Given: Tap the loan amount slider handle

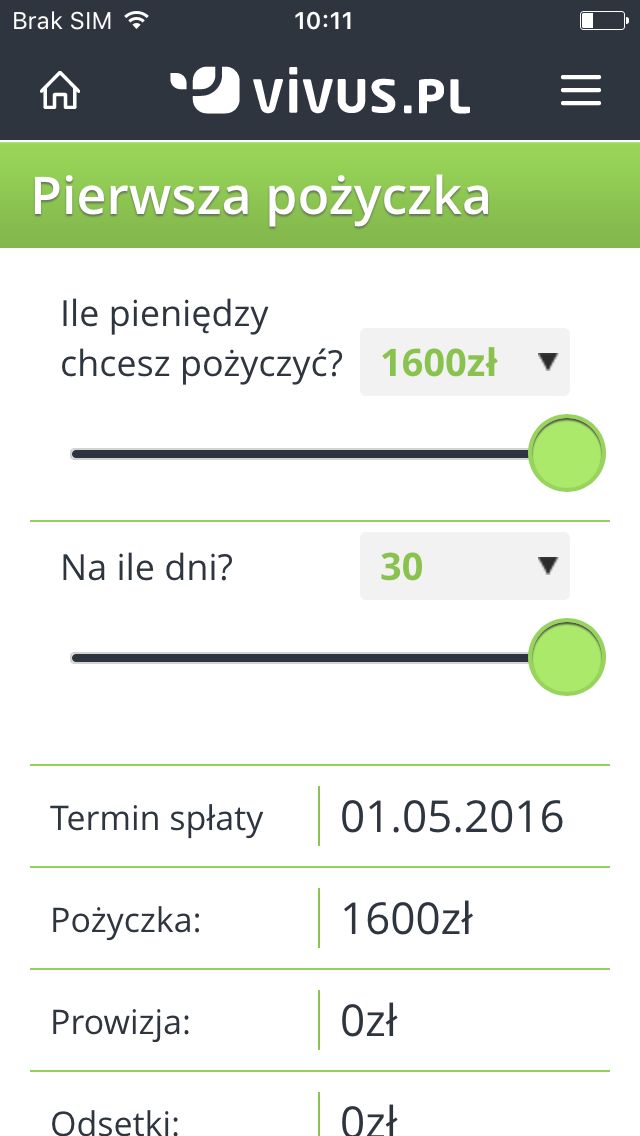Looking at the screenshot, I should (x=567, y=454).
